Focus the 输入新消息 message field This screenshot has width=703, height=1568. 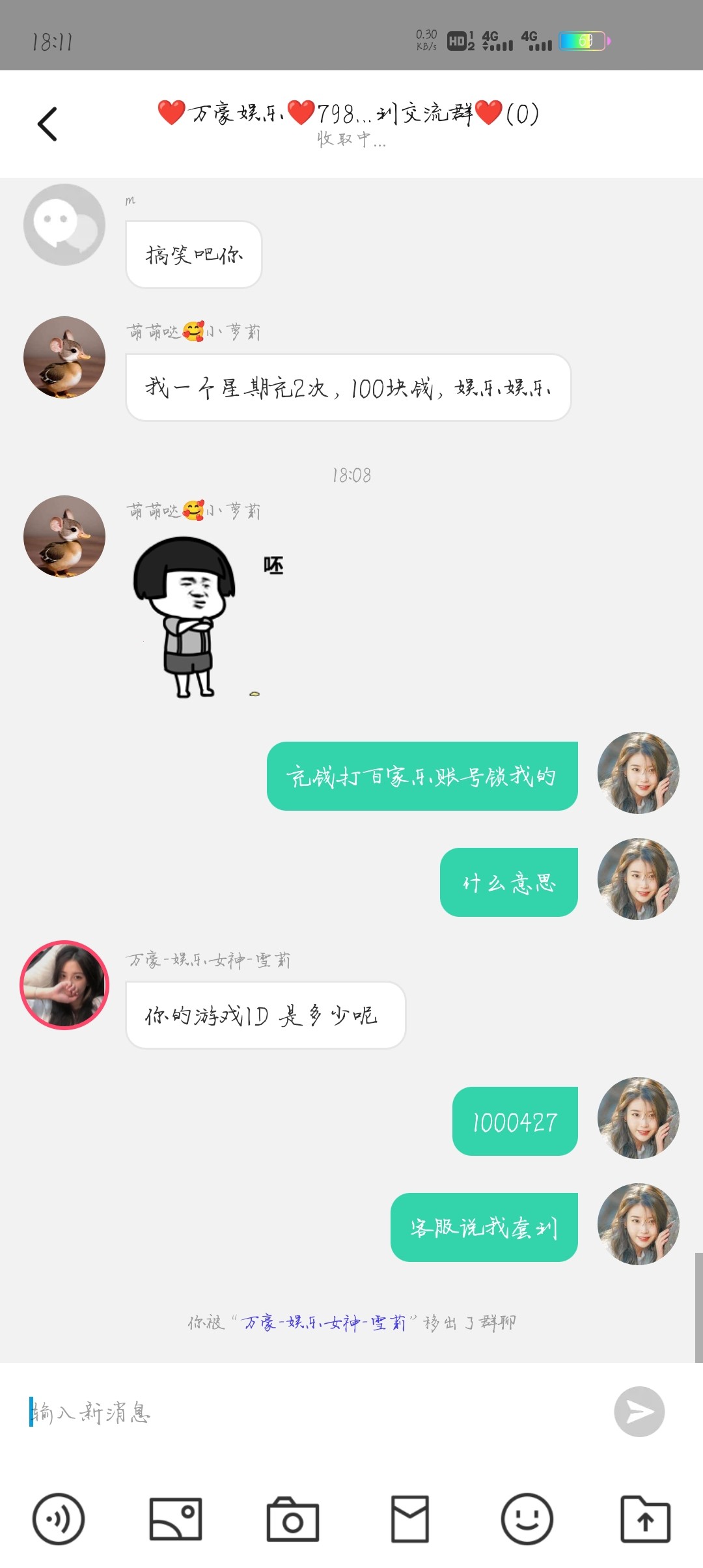tap(312, 1412)
